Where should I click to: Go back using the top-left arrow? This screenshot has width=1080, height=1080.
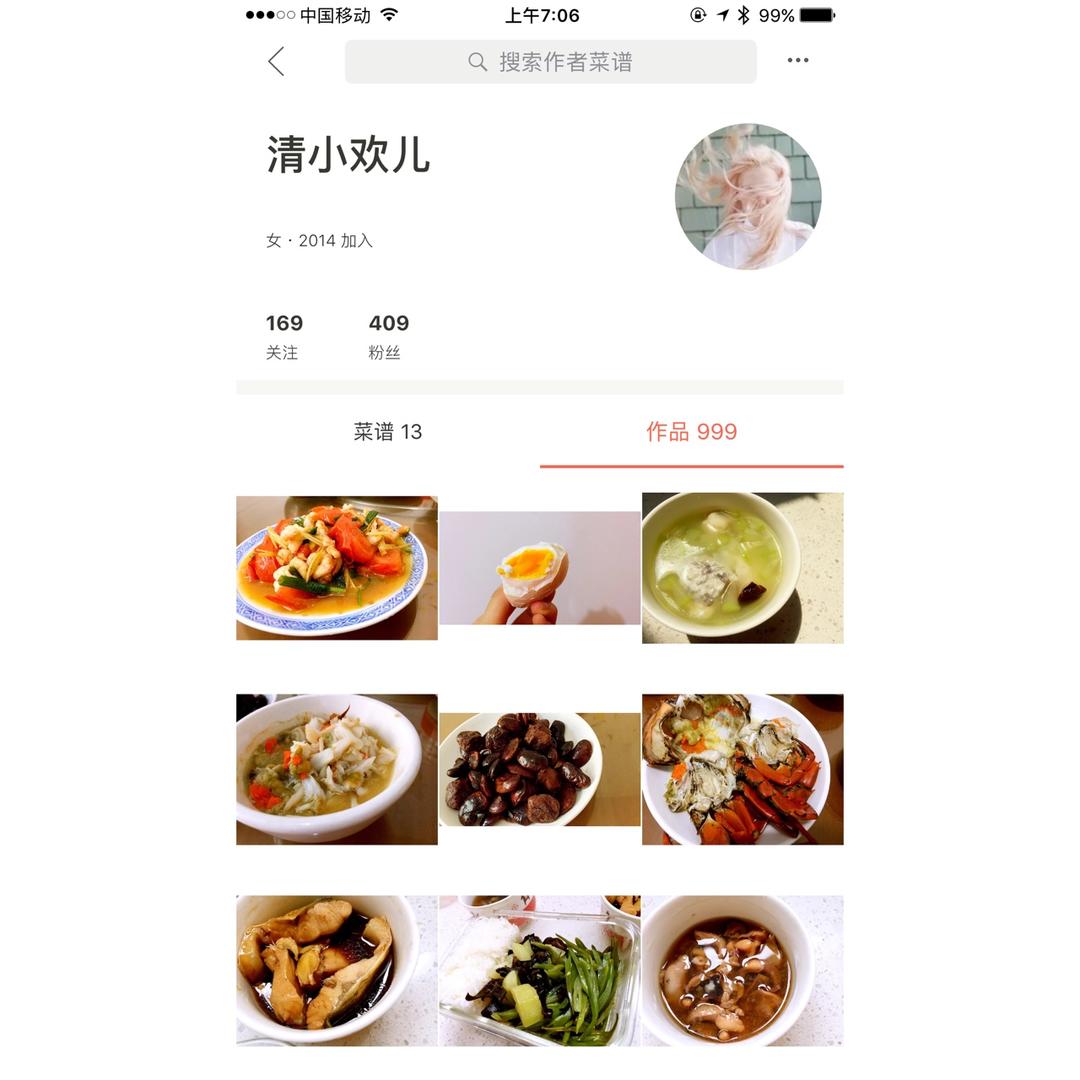click(276, 61)
